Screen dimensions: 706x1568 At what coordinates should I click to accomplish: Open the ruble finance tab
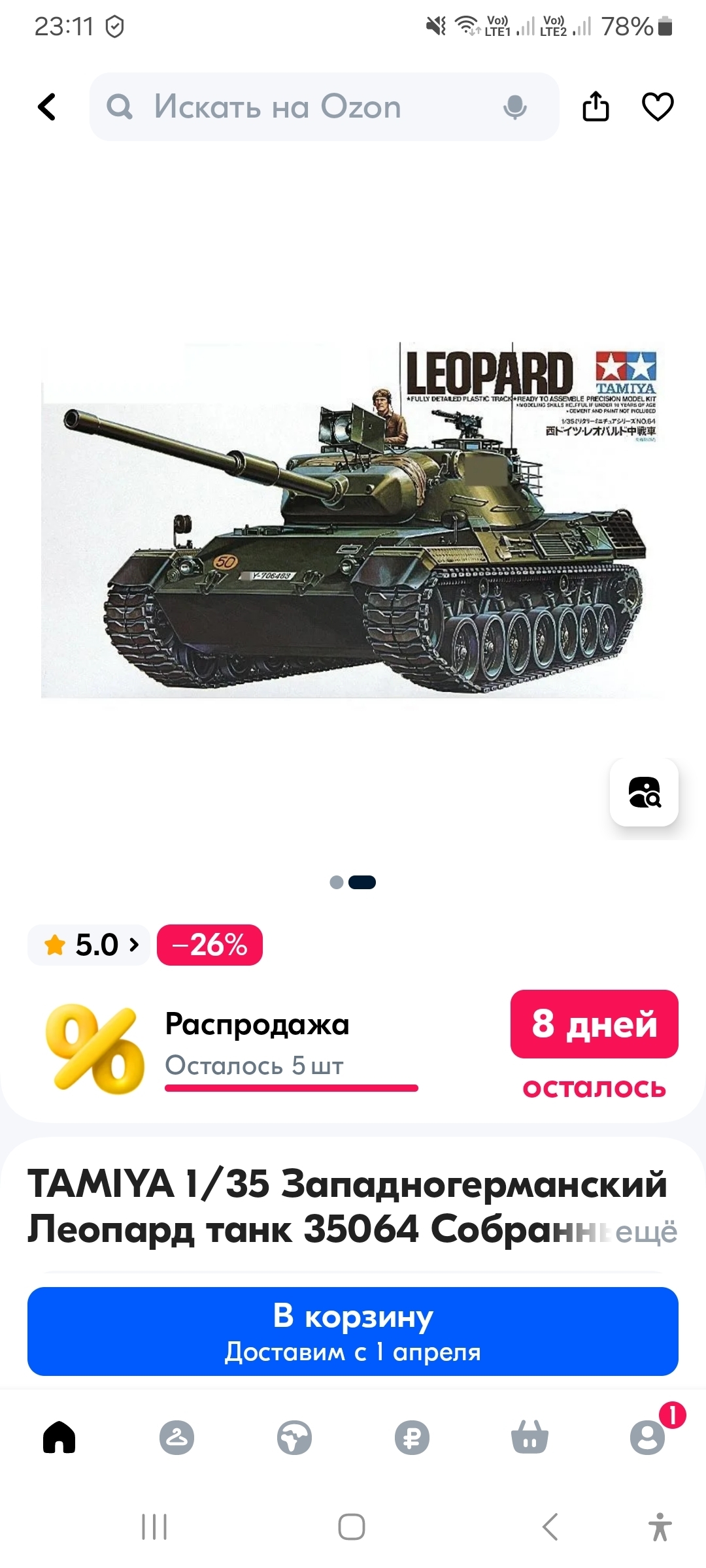(412, 1437)
